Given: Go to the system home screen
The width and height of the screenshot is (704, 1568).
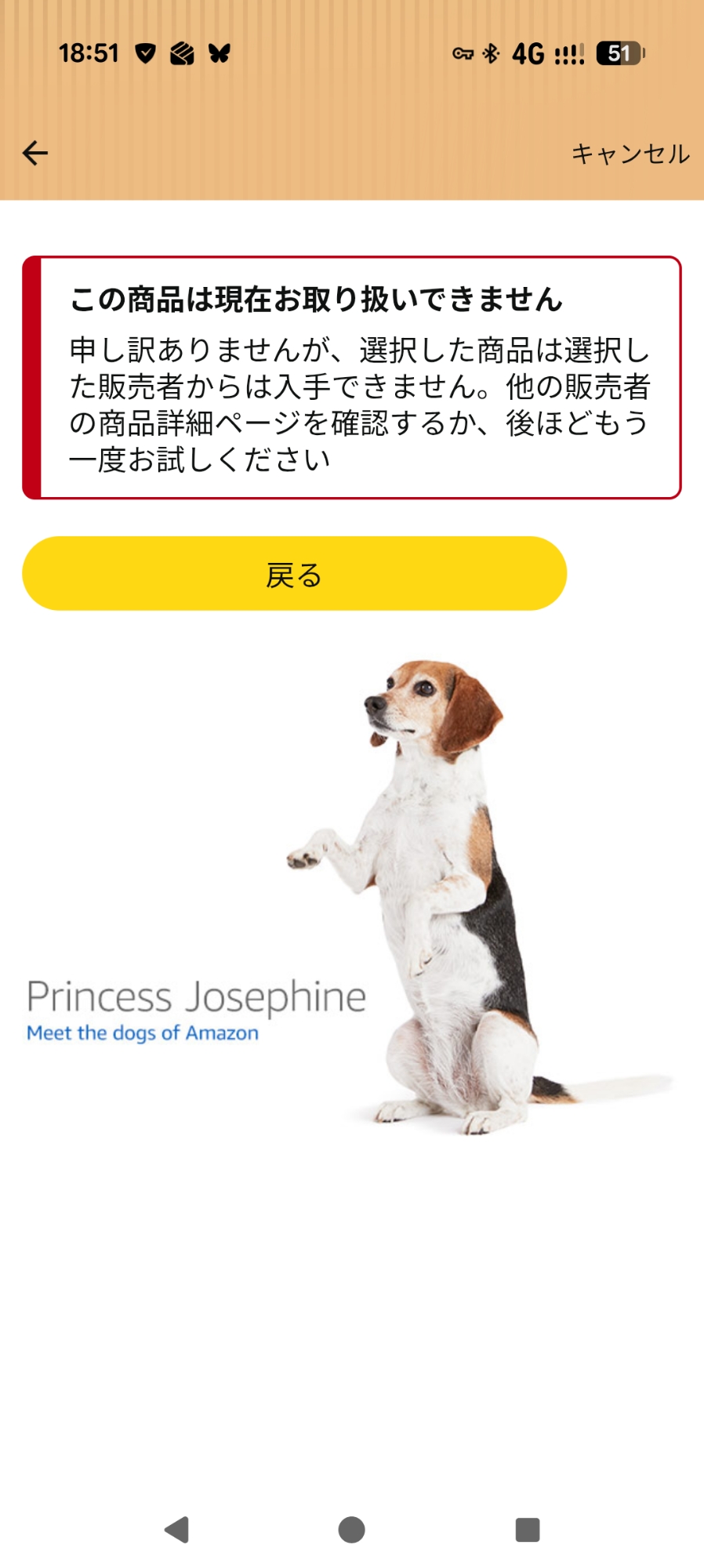Looking at the screenshot, I should coord(351,1530).
